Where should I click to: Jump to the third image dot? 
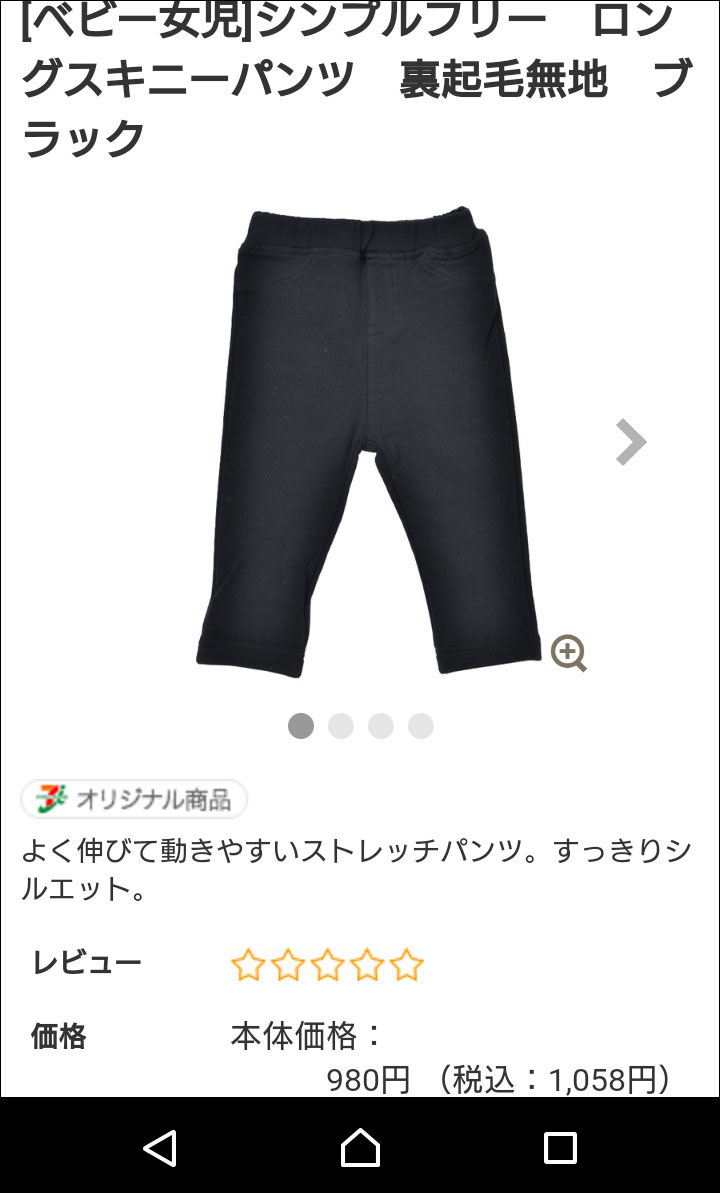pos(381,726)
